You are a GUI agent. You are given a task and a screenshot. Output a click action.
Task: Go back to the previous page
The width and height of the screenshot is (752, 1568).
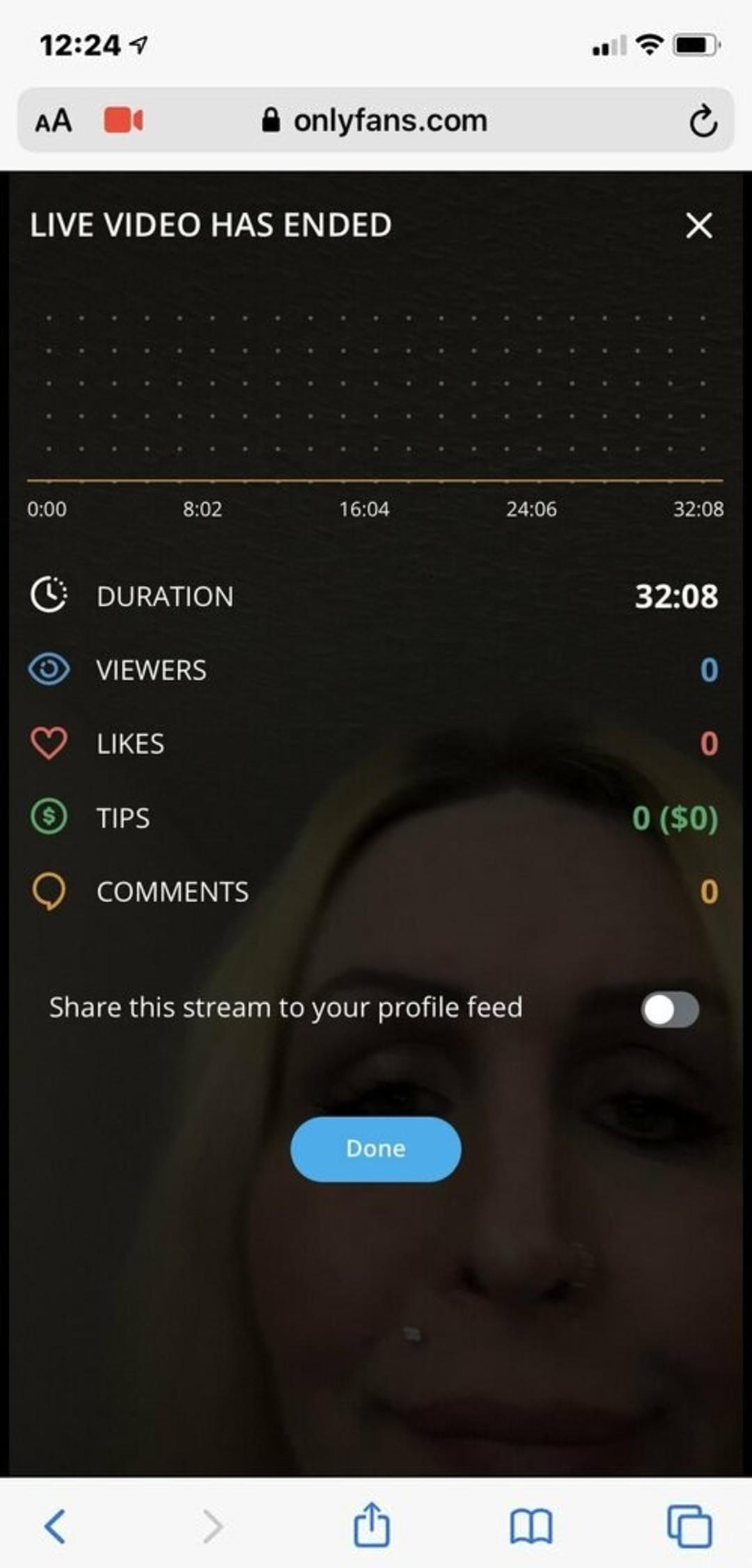pyautogui.click(x=55, y=1527)
